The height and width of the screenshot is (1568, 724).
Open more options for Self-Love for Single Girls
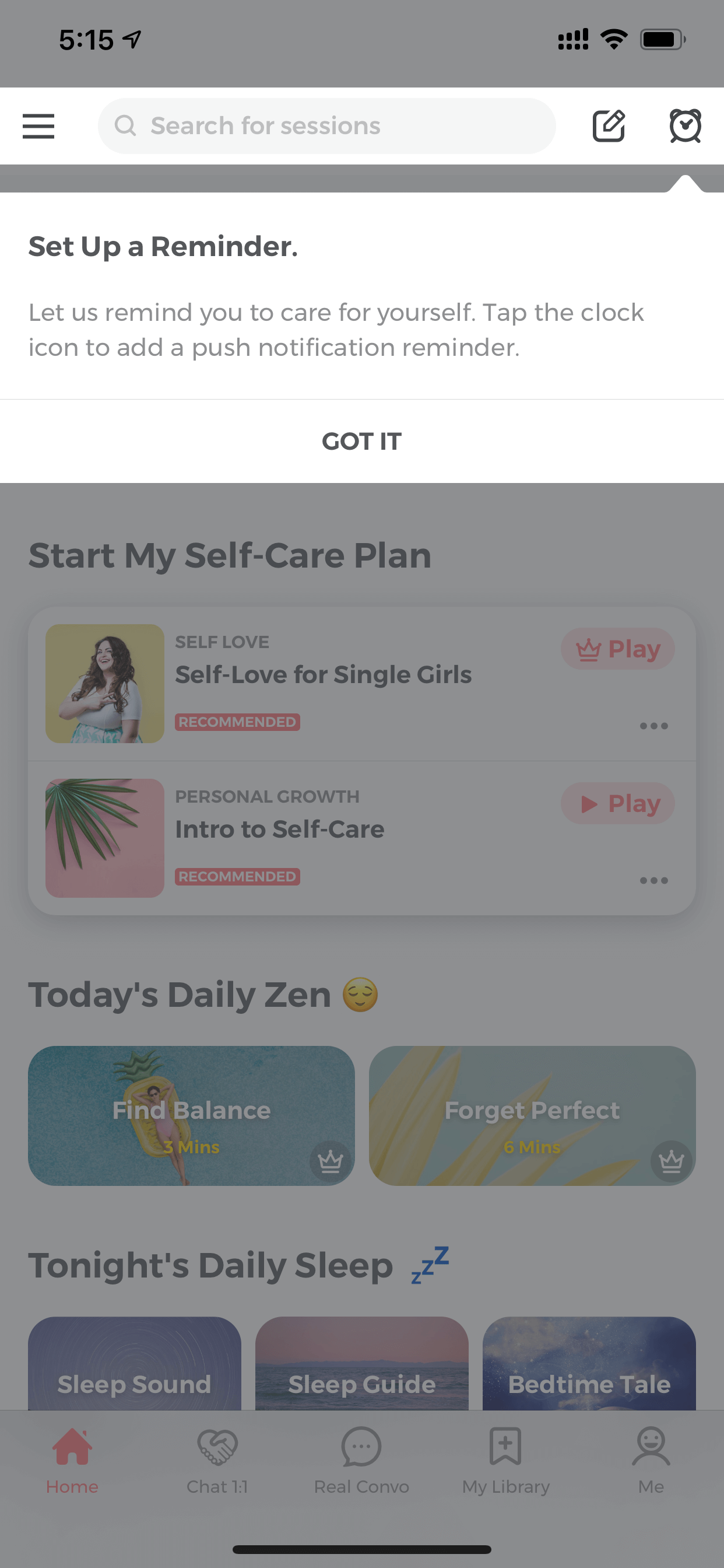653,726
